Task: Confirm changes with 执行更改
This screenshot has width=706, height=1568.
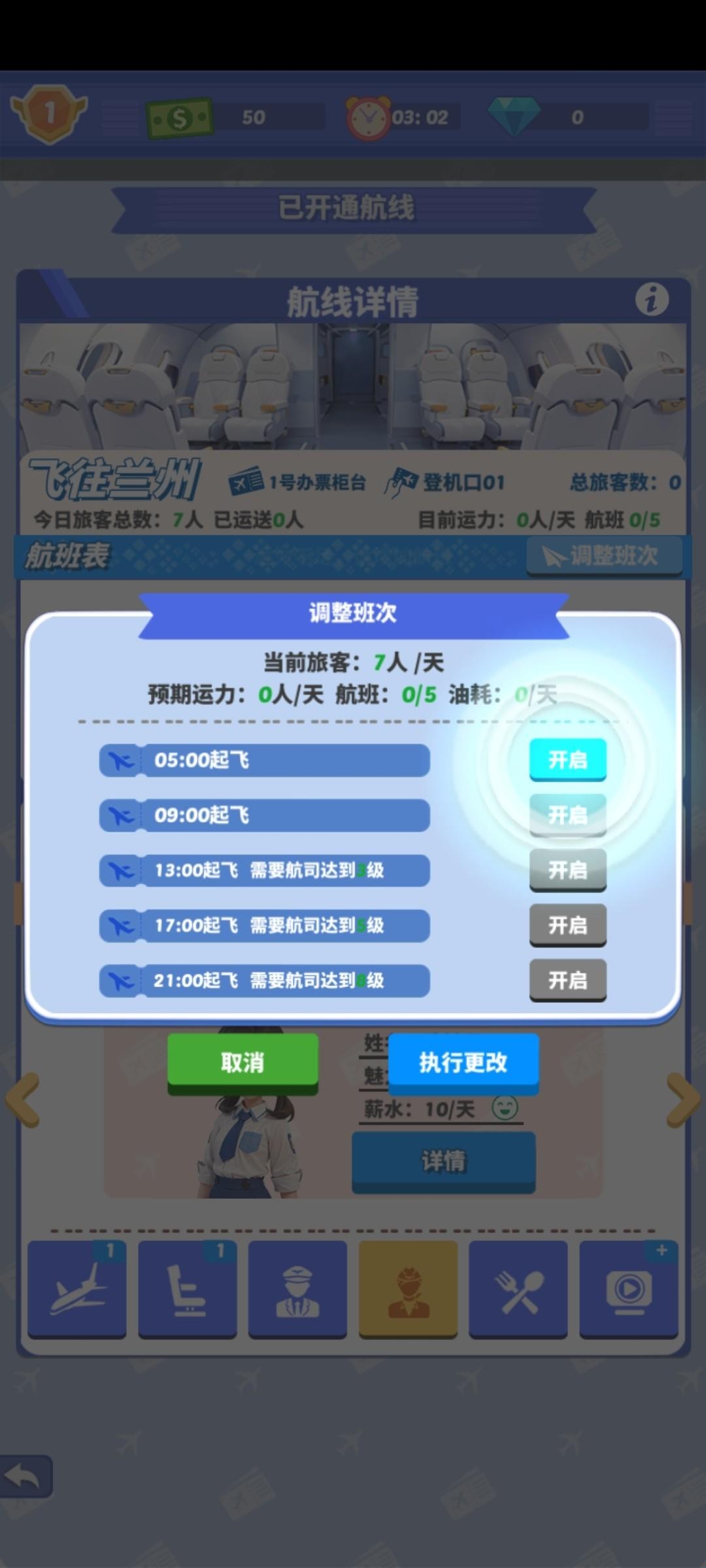Action: tap(463, 1062)
